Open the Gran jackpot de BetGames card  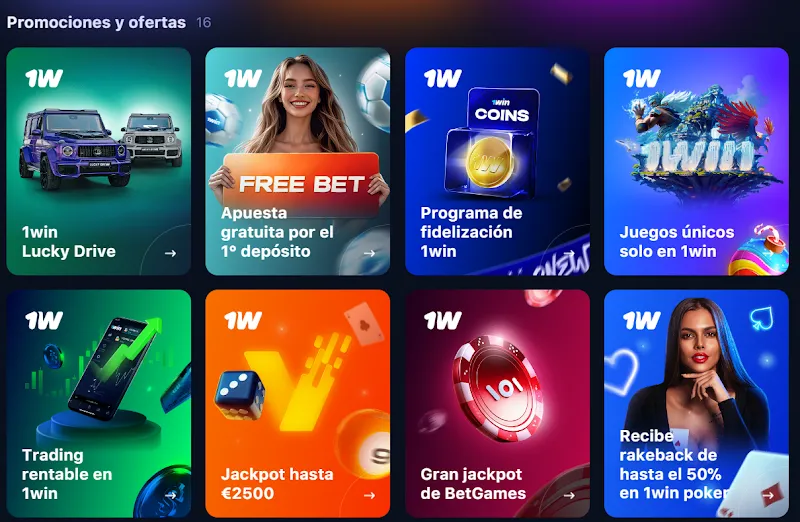tap(497, 403)
